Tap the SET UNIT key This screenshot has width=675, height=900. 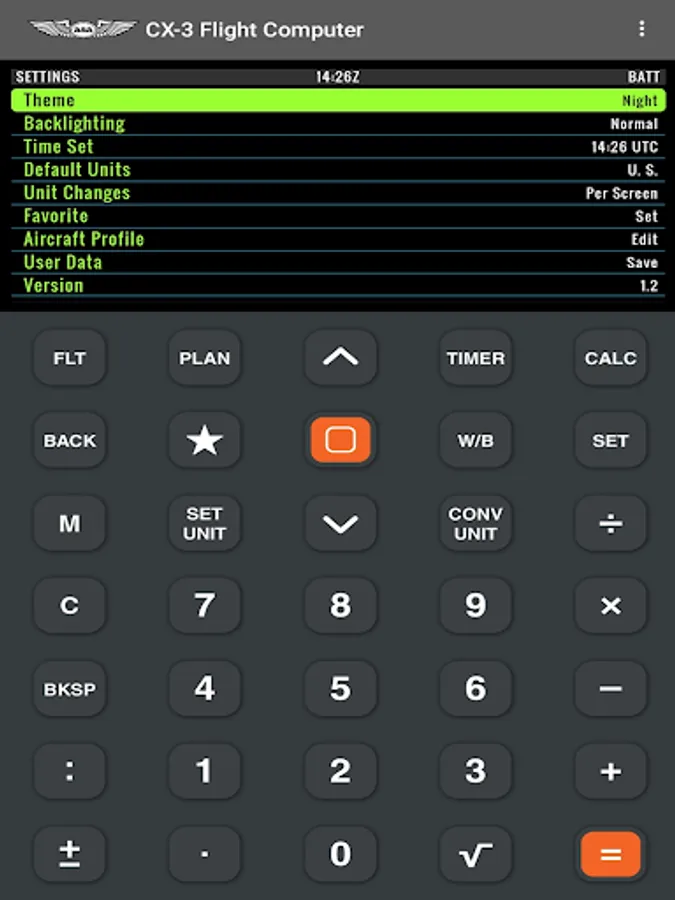[204, 523]
